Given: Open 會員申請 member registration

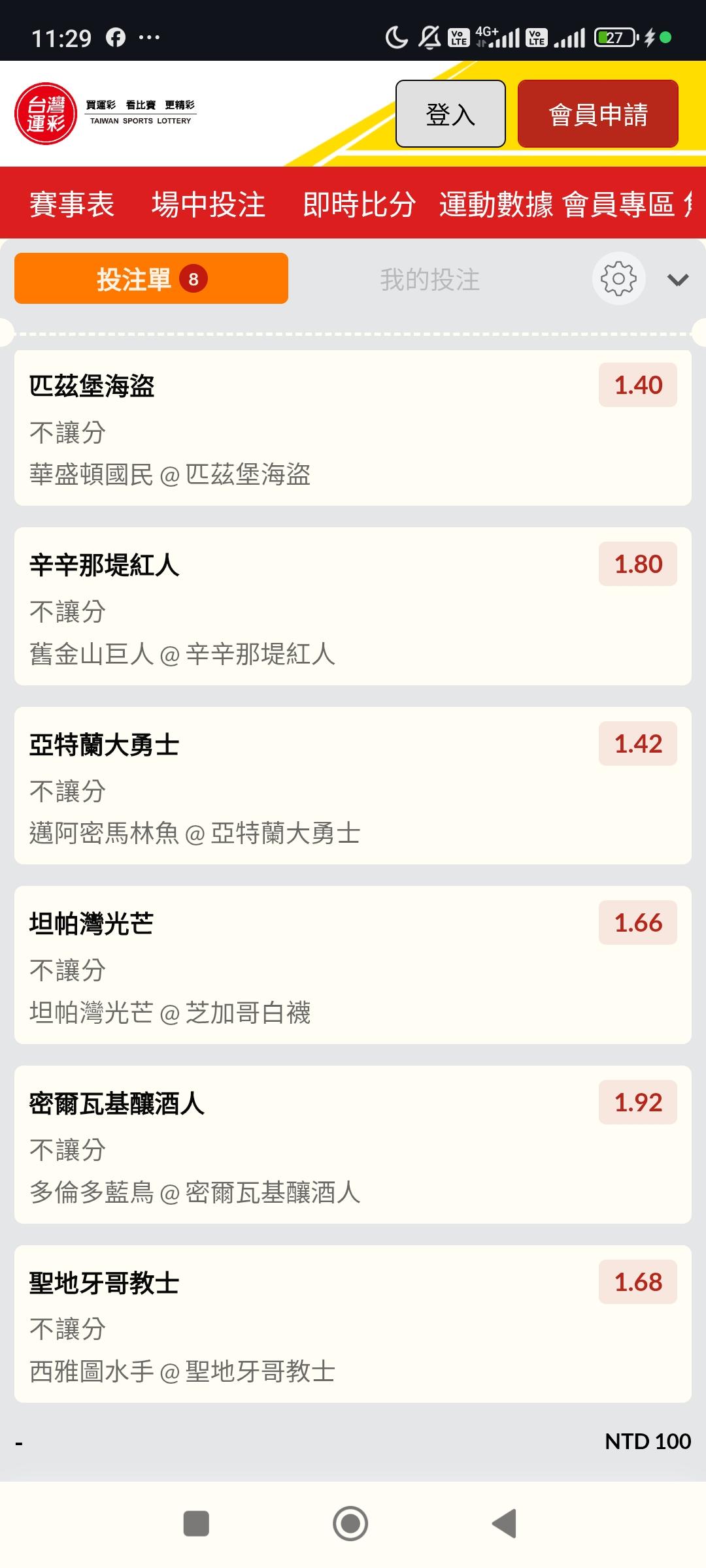Looking at the screenshot, I should 597,114.
